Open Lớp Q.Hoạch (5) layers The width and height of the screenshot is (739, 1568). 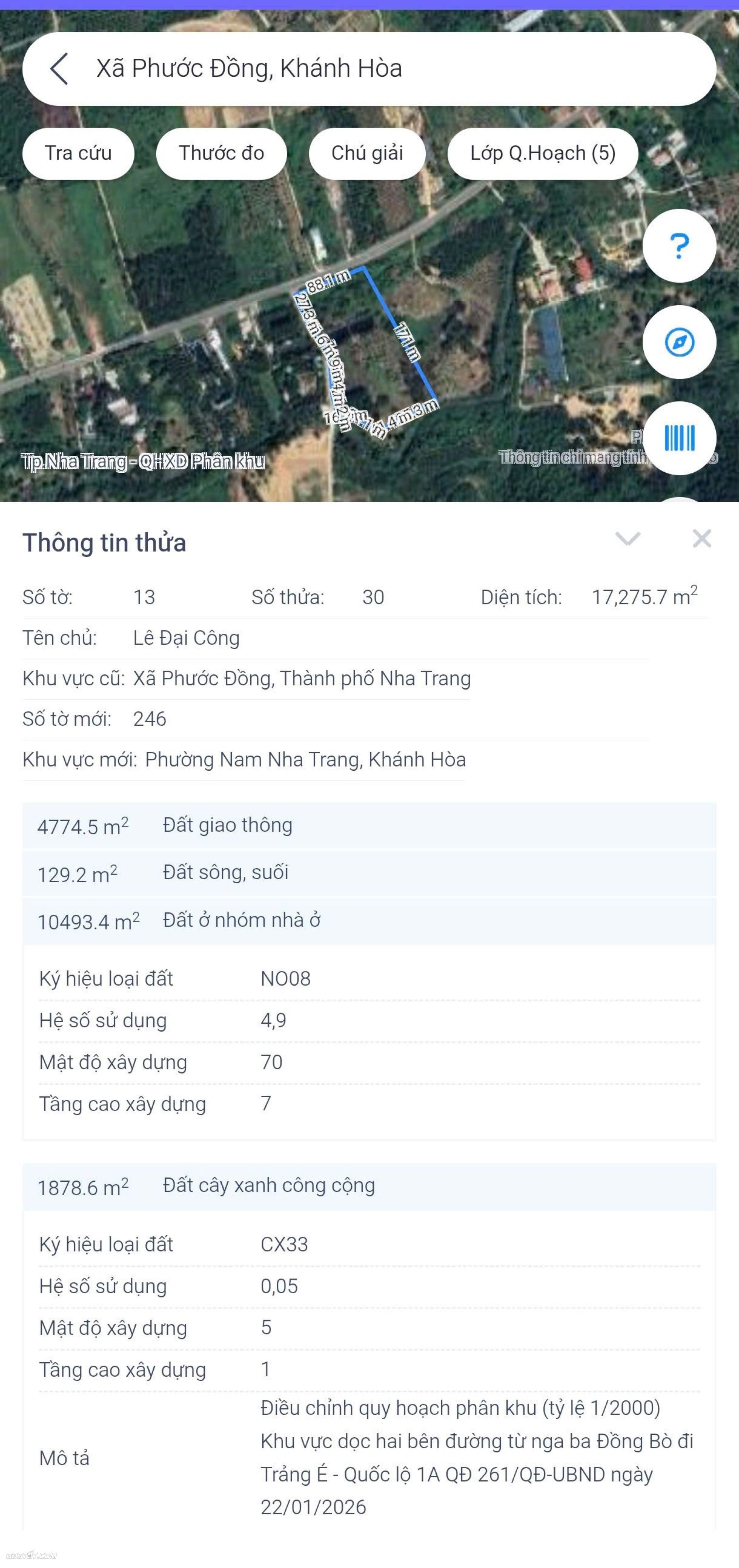pyautogui.click(x=542, y=153)
